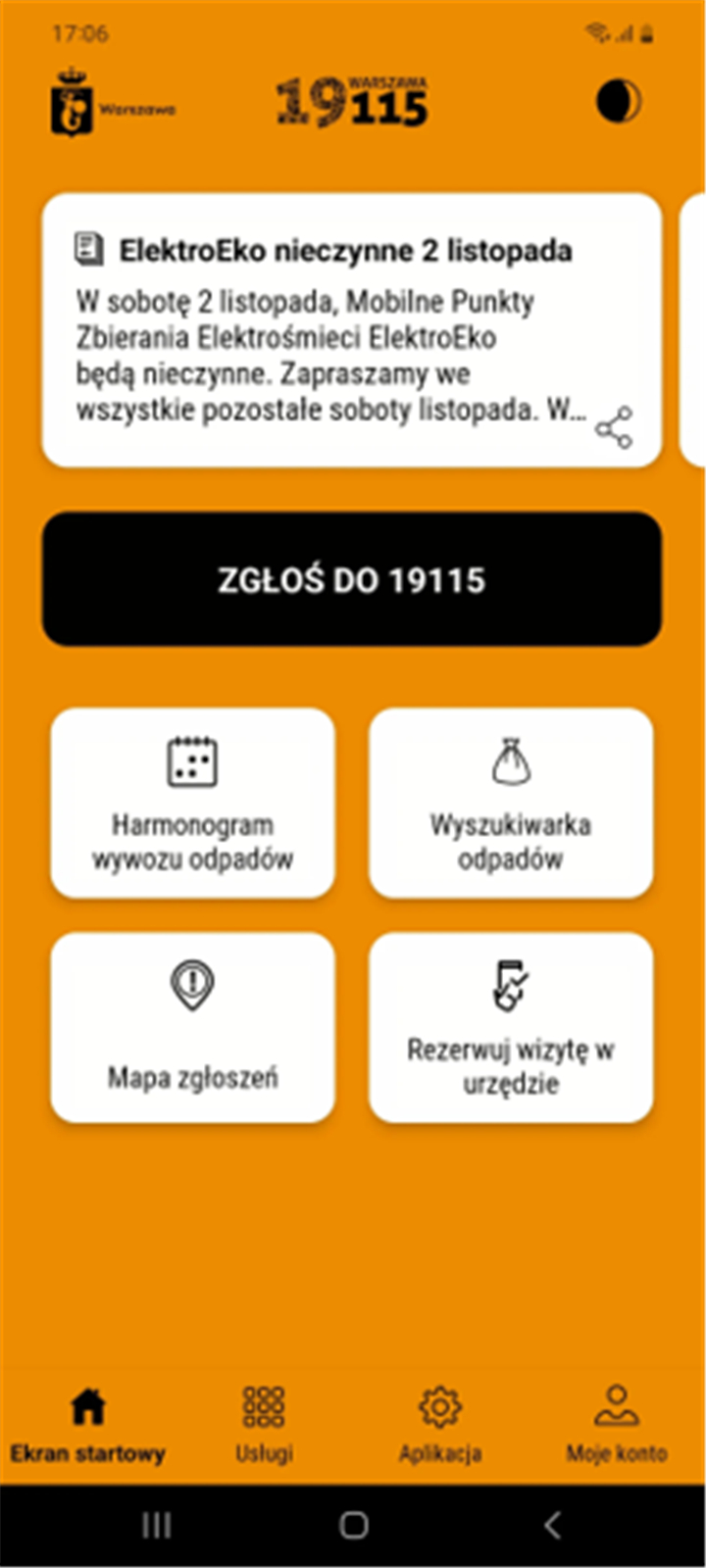
Task: Toggle the contrast mode icon
Action: pyautogui.click(x=619, y=102)
